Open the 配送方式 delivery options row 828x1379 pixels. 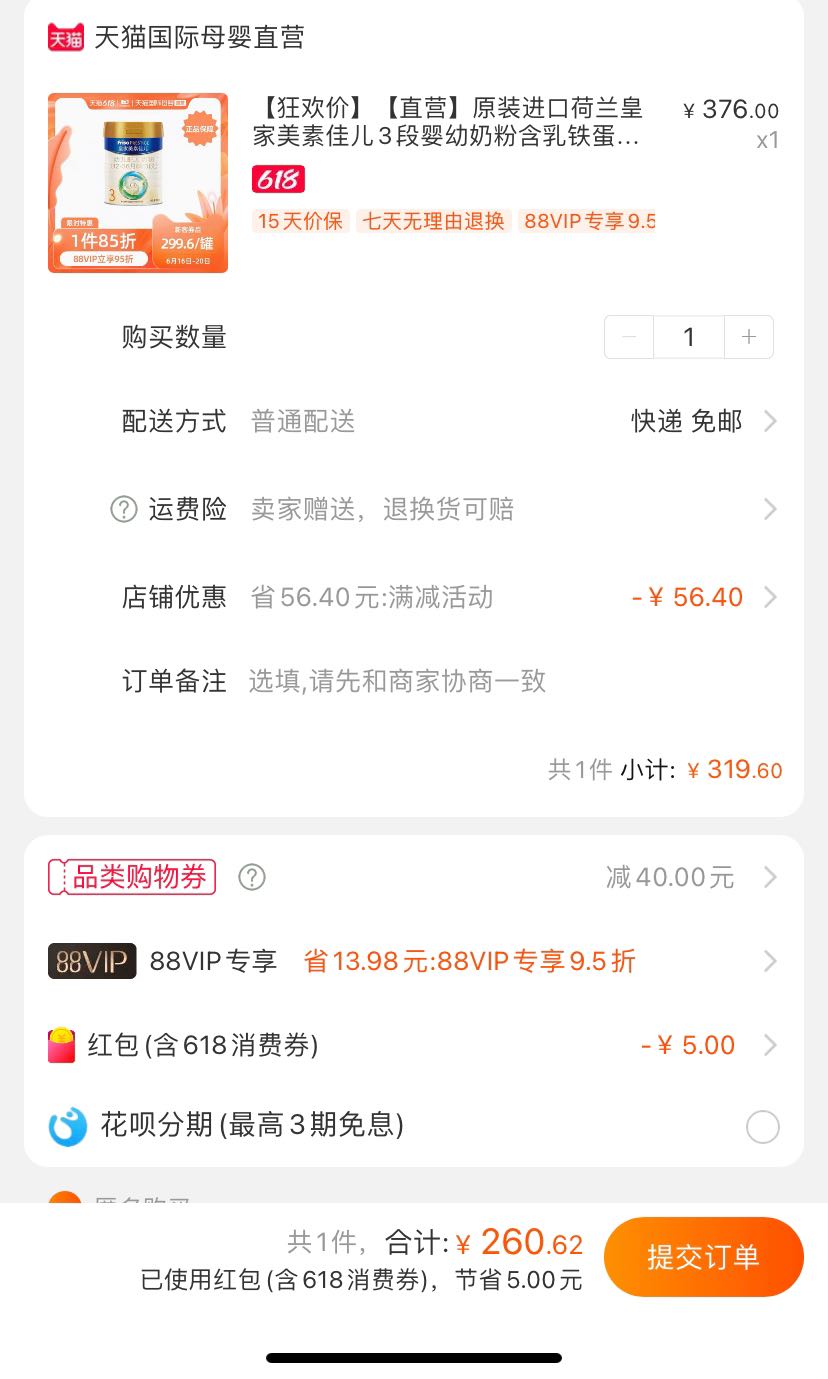(x=414, y=421)
